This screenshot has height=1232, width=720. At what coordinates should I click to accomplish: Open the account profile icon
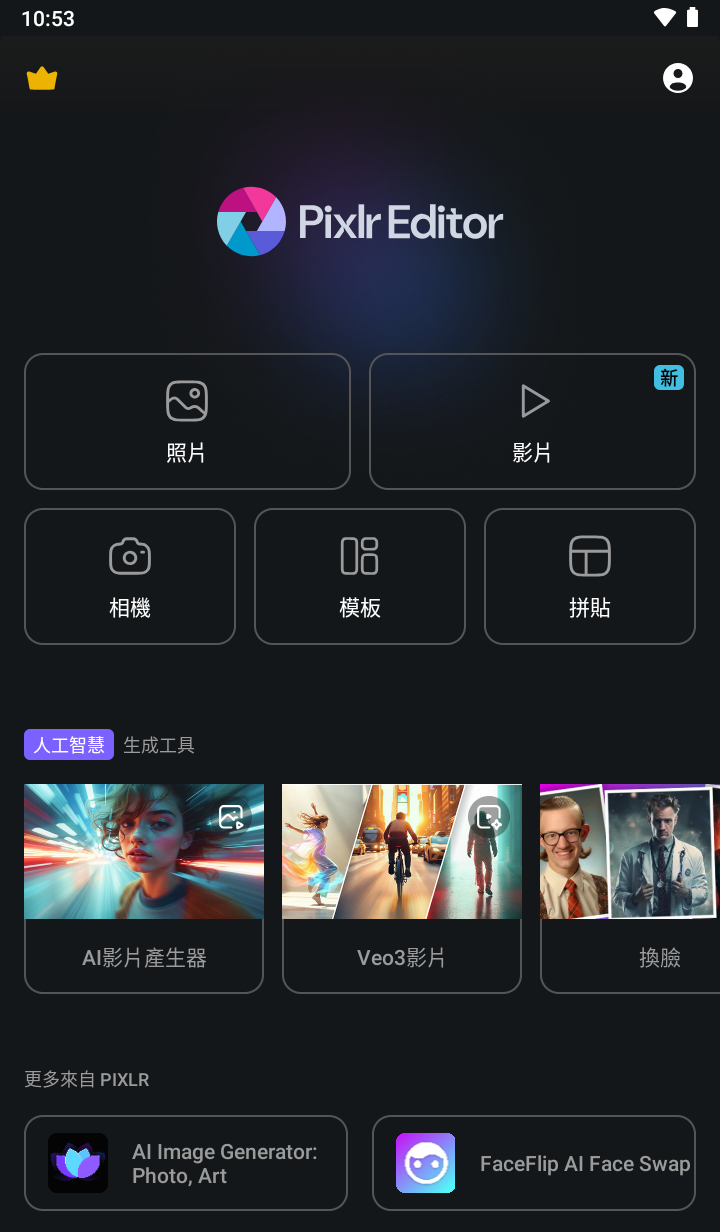coord(678,78)
